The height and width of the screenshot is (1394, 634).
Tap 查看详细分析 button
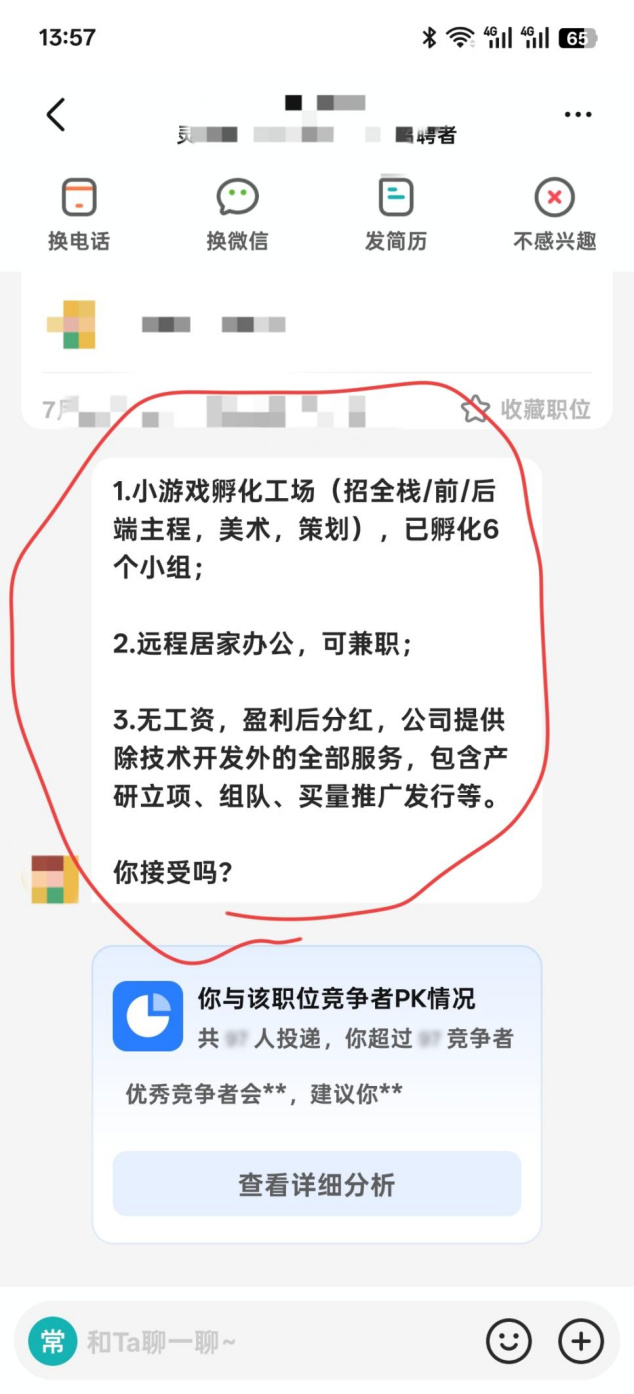[x=316, y=1184]
